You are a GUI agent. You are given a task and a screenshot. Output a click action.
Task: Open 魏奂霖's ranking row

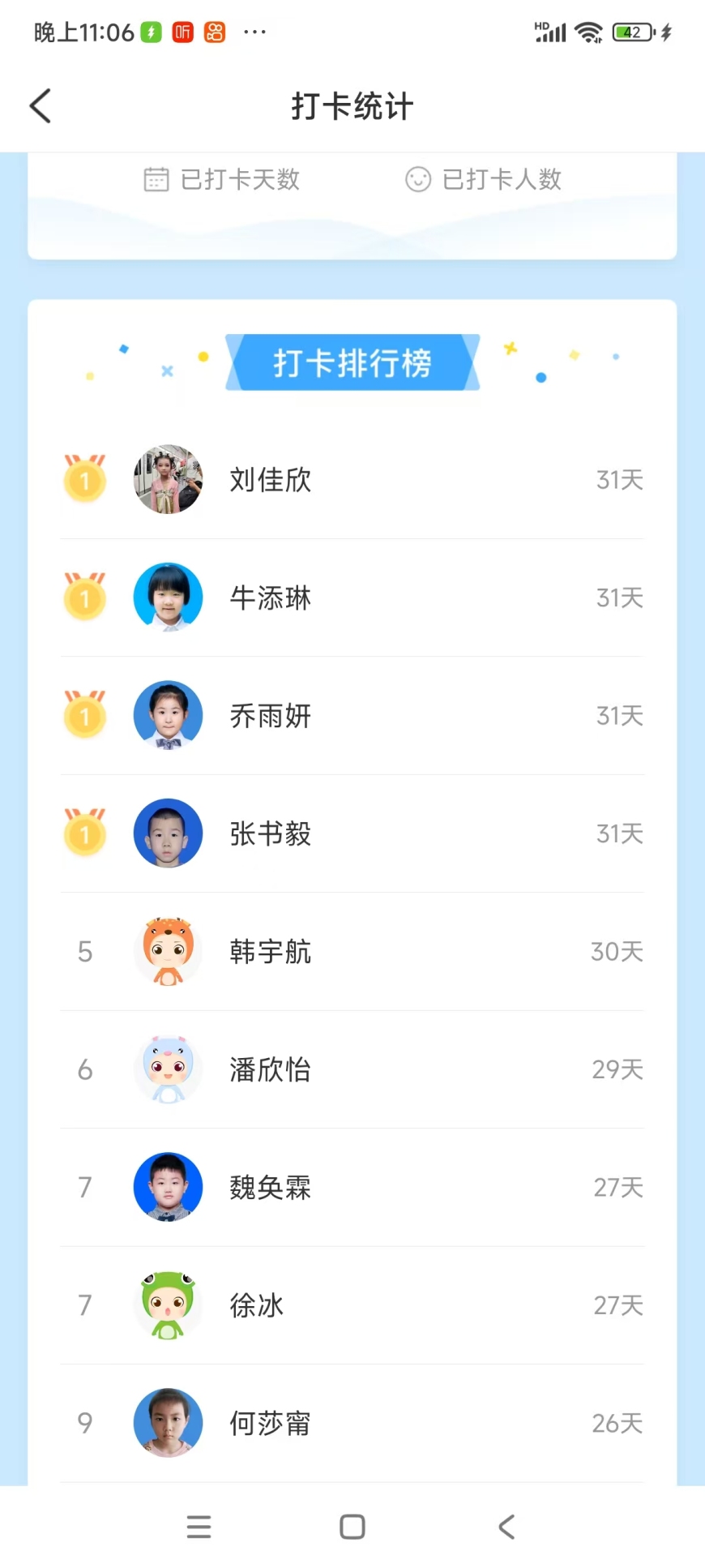[352, 1187]
